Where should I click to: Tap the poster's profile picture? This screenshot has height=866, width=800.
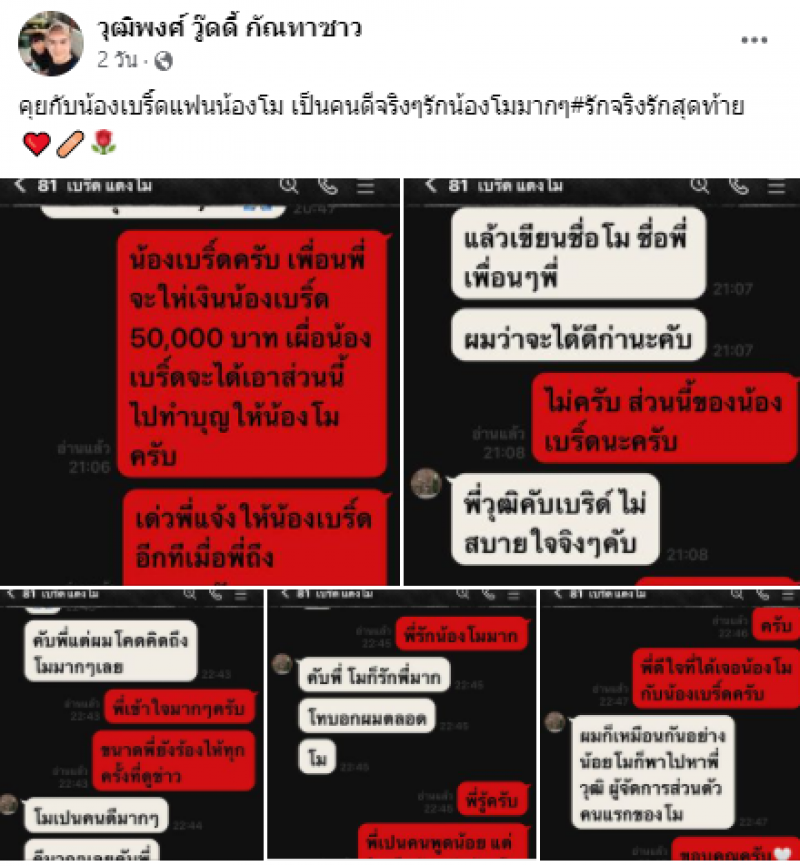point(51,43)
